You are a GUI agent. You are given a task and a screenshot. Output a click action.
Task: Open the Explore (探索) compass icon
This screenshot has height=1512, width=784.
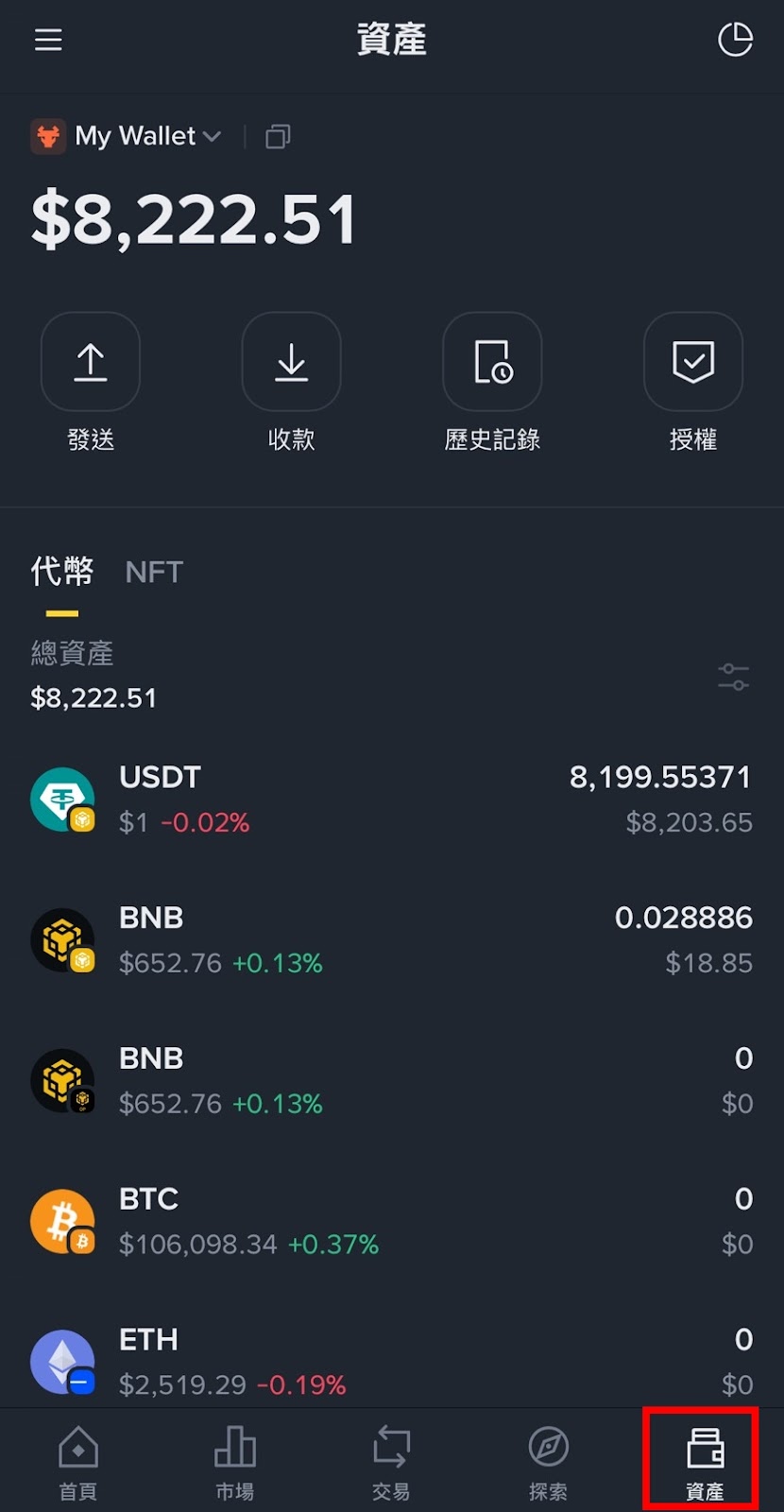tap(548, 1460)
